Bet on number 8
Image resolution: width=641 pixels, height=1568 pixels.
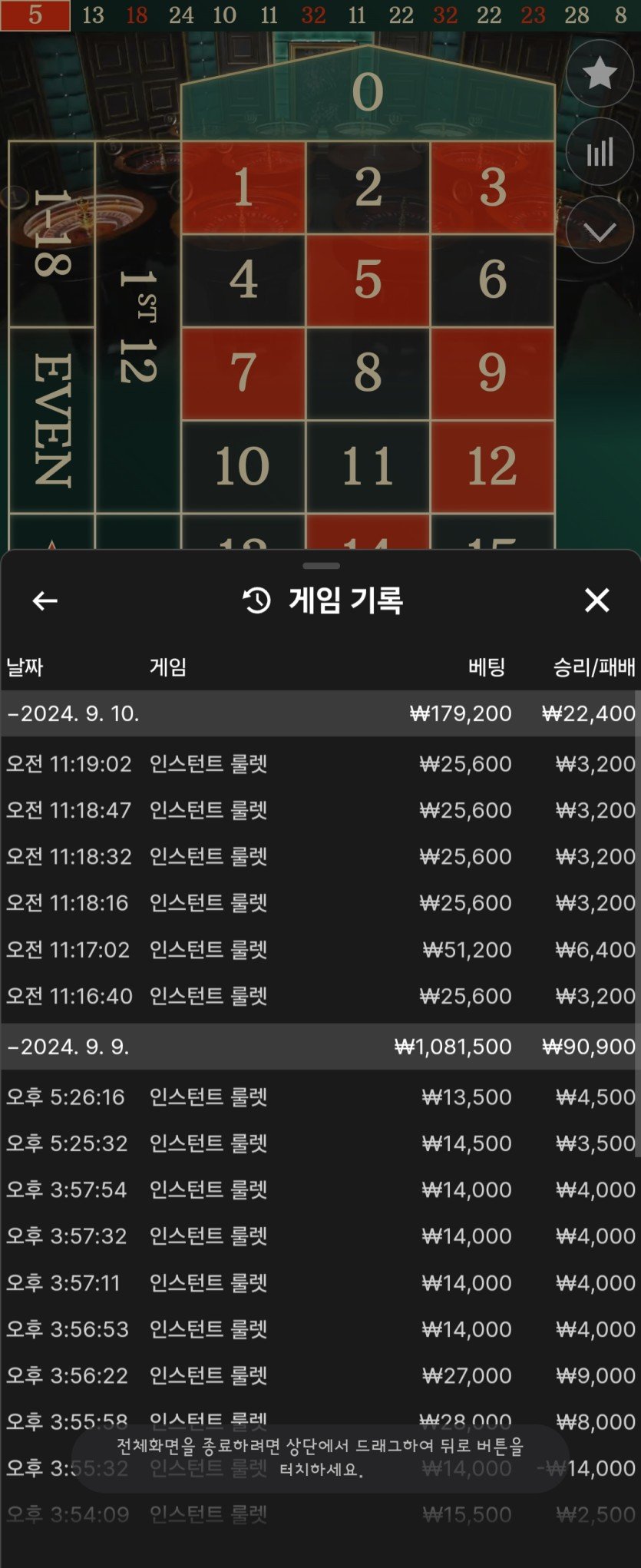tap(368, 373)
